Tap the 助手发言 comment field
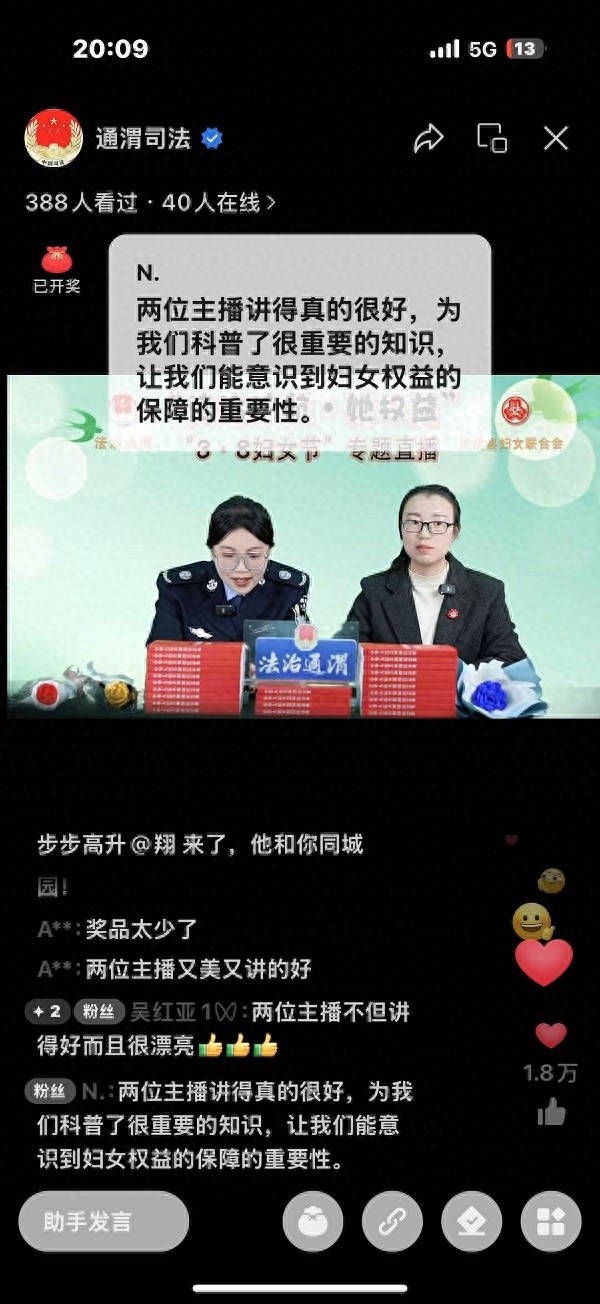The width and height of the screenshot is (600, 1304). pos(103,1222)
